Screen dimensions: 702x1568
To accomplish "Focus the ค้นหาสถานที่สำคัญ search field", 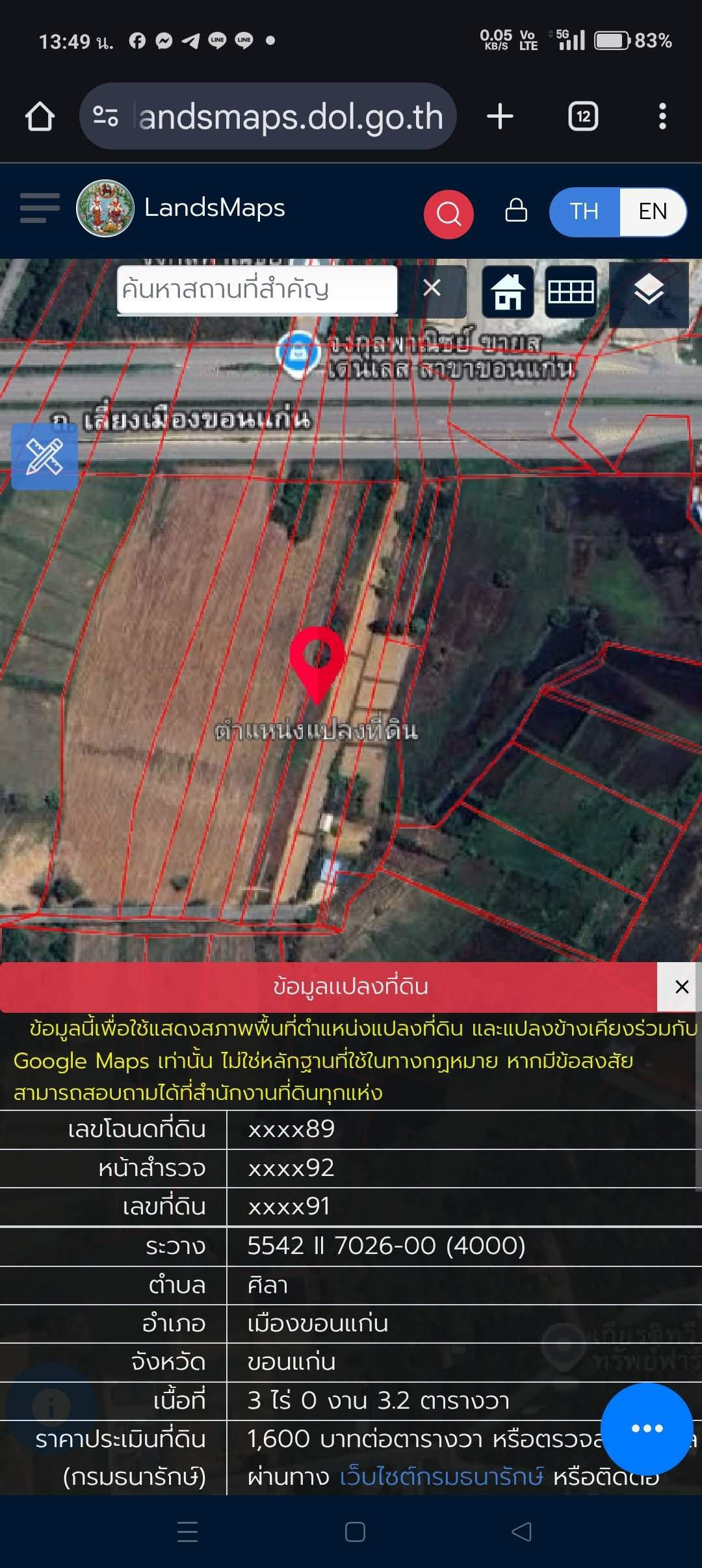I will click(257, 290).
